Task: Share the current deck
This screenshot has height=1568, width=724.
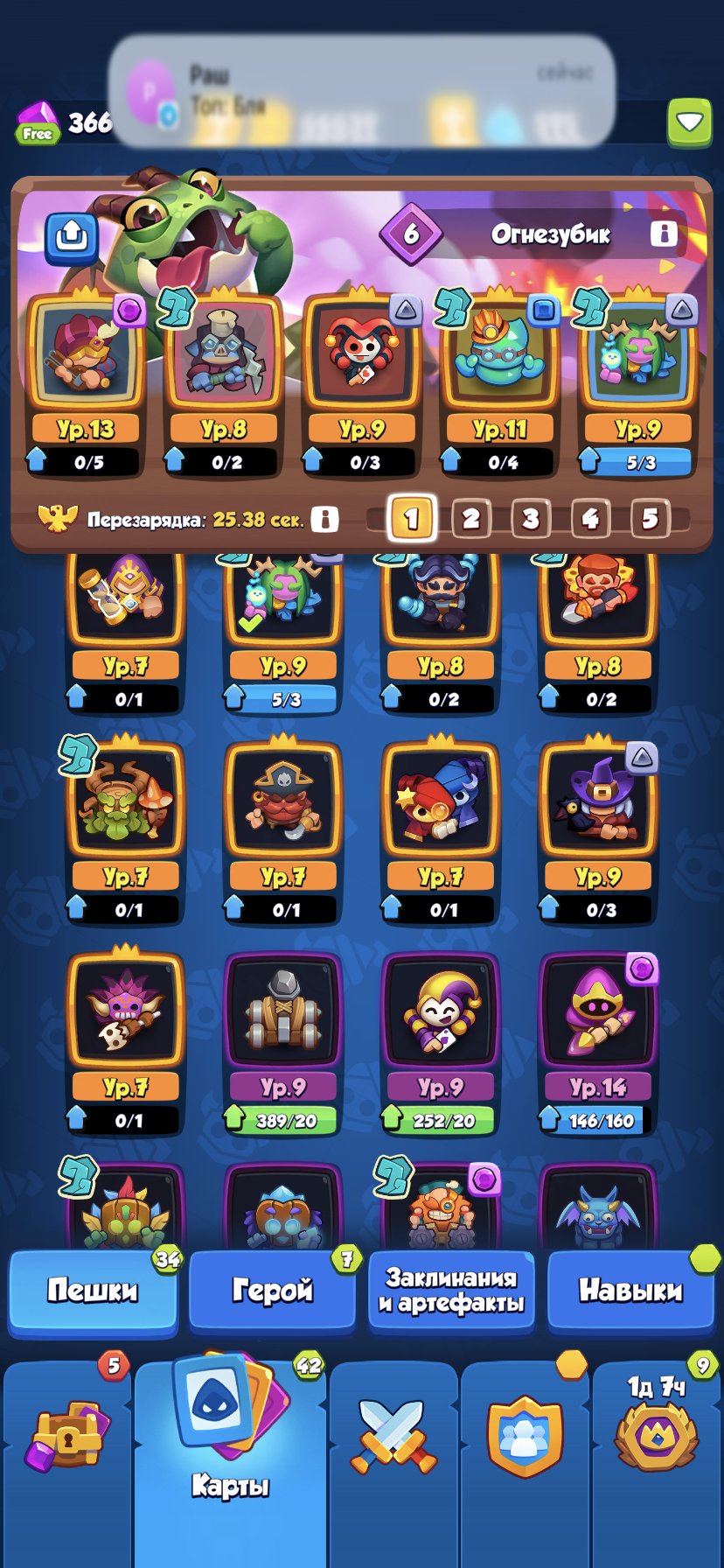Action: click(71, 236)
